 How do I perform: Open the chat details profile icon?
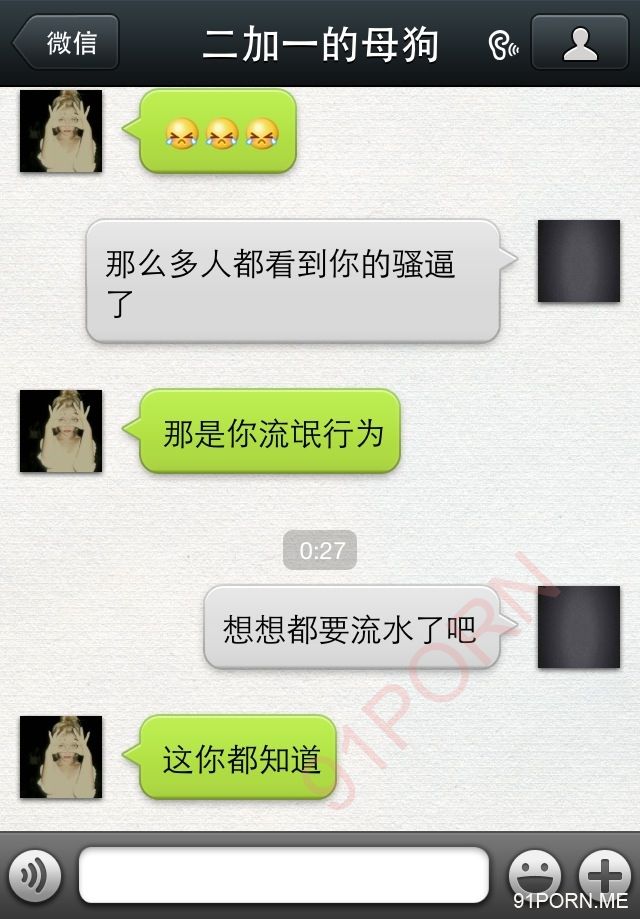pos(579,43)
